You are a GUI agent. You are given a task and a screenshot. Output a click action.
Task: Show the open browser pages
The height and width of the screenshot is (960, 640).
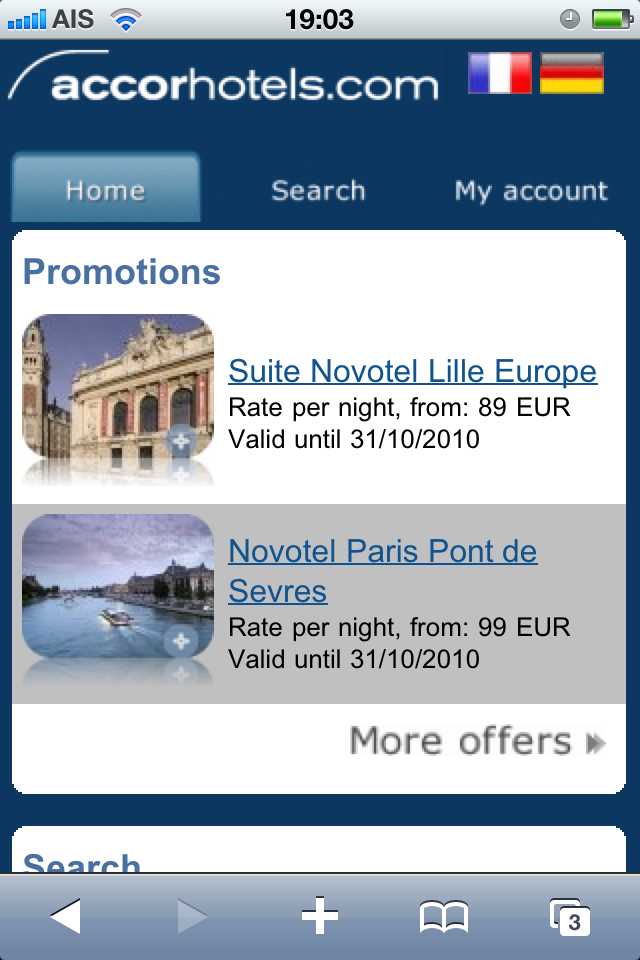point(570,916)
